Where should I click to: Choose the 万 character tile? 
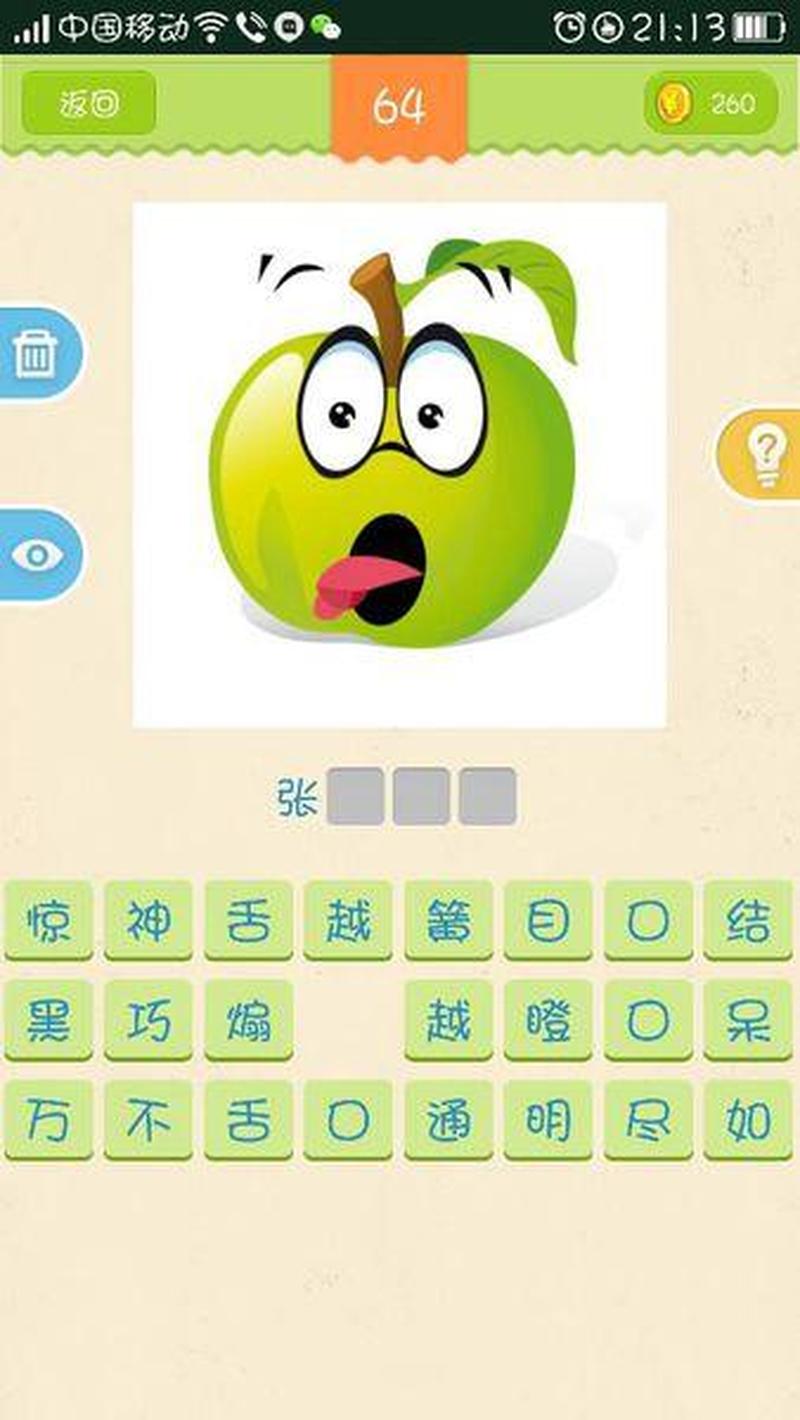point(49,1120)
